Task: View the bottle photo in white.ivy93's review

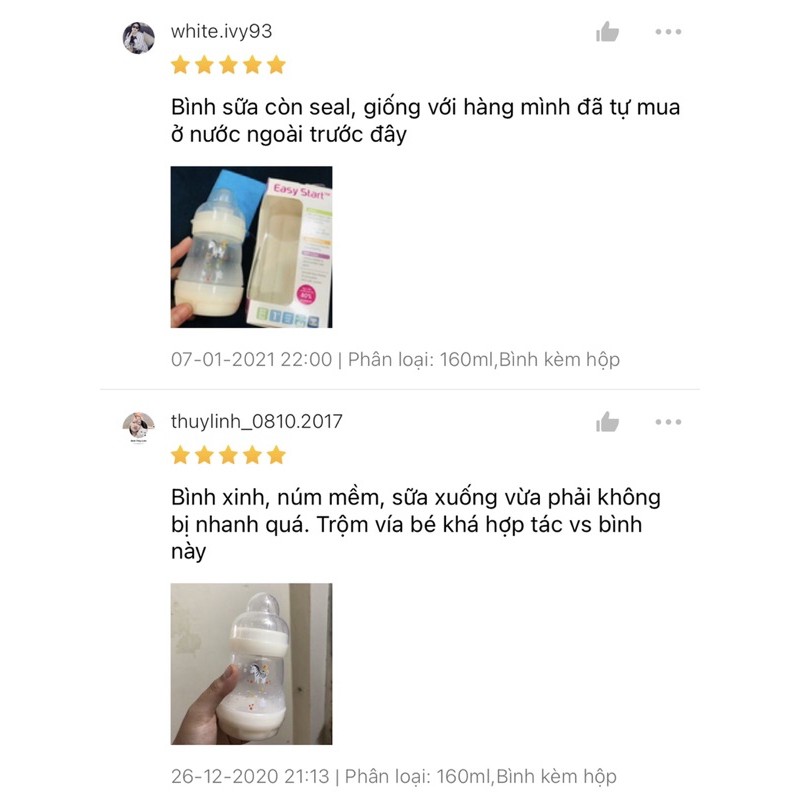Action: [251, 247]
